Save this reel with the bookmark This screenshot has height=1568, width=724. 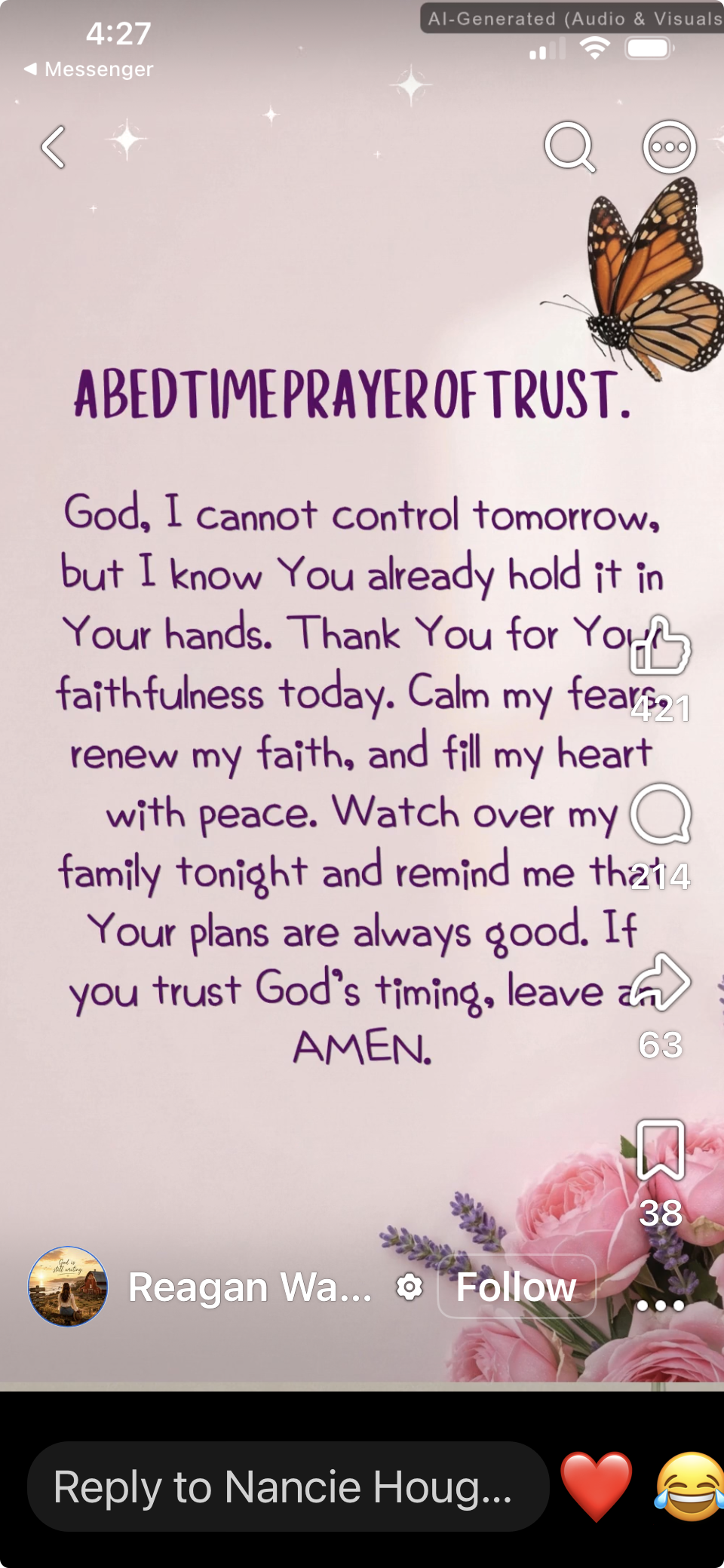click(661, 1150)
